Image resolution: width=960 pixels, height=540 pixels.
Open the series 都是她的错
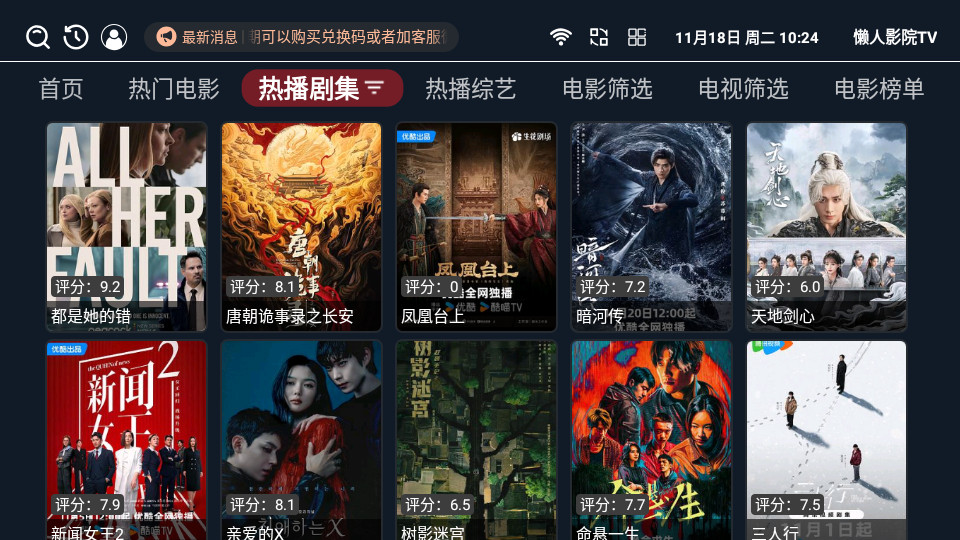[126, 226]
